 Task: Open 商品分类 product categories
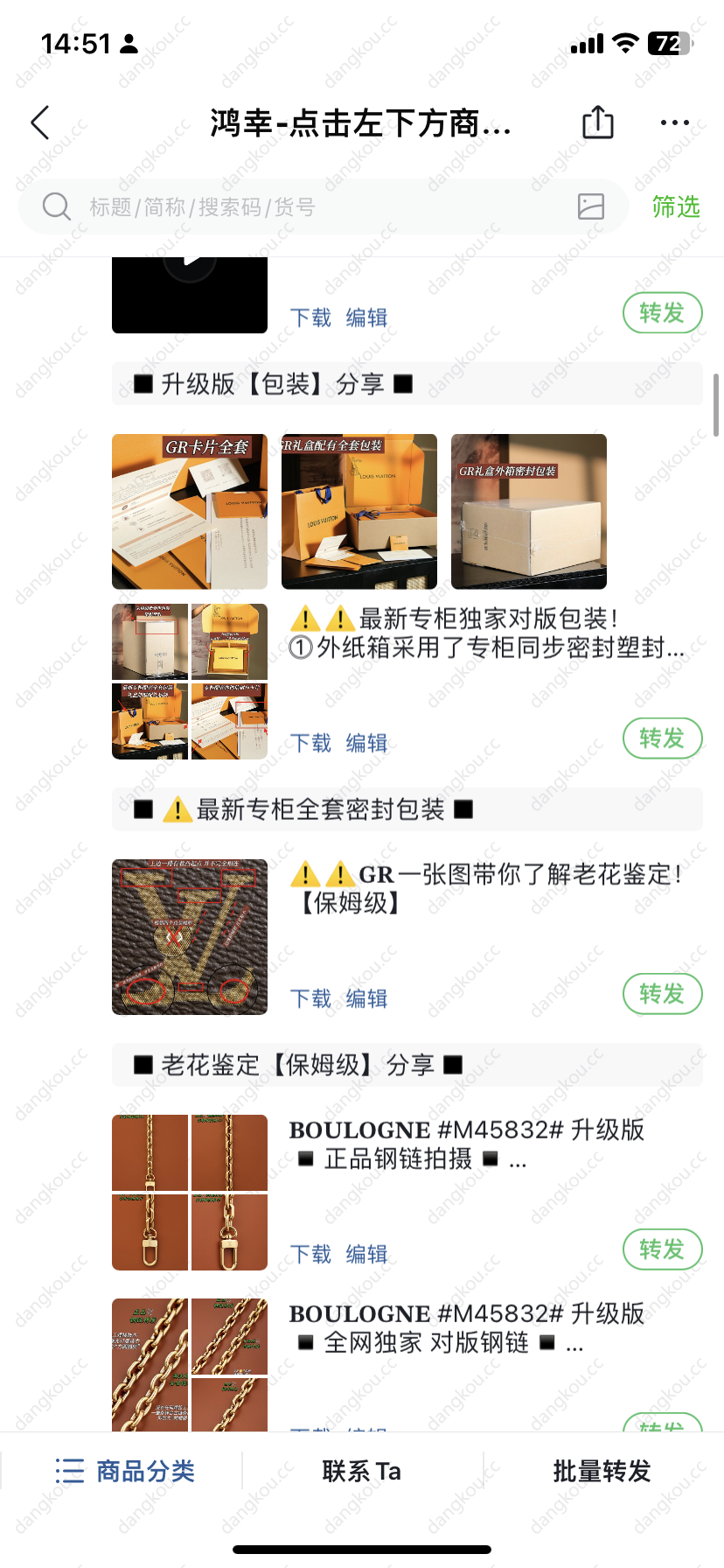[125, 1471]
